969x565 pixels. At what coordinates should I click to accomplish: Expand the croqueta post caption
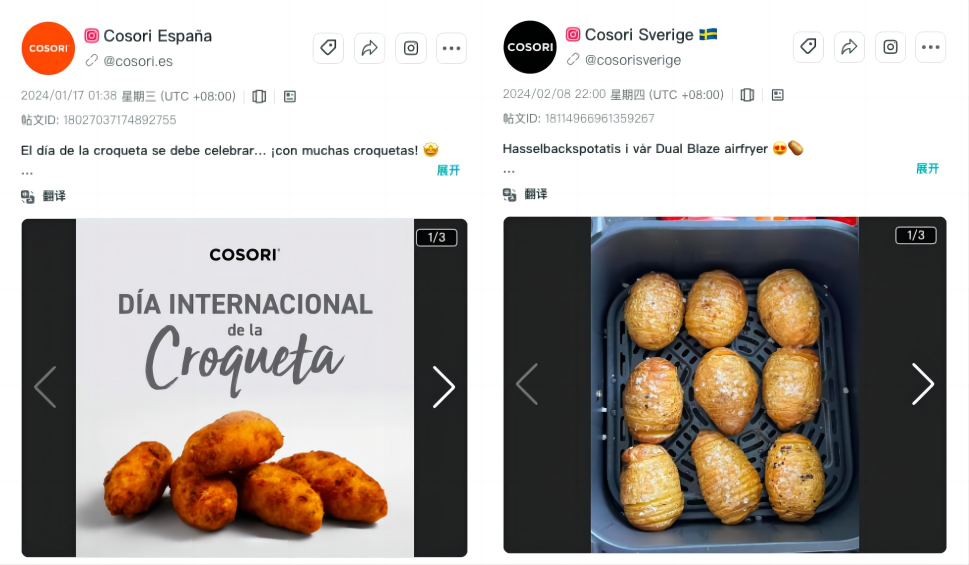pyautogui.click(x=448, y=170)
